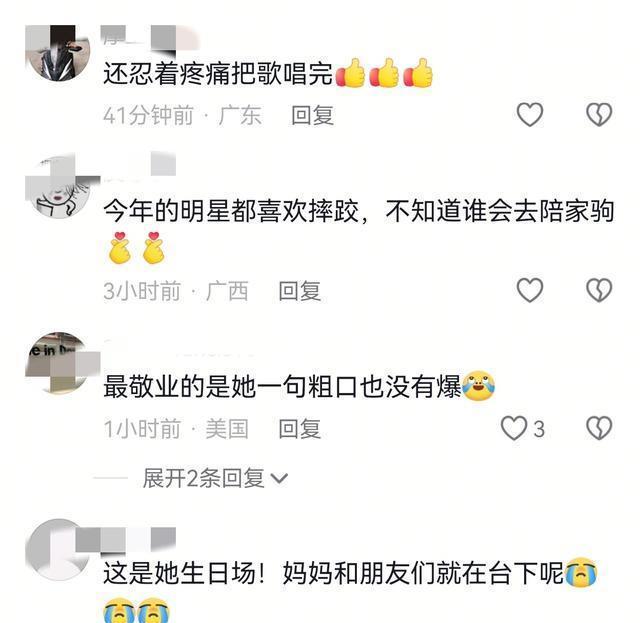Open avatar of the 生日场 commenter

(58, 550)
